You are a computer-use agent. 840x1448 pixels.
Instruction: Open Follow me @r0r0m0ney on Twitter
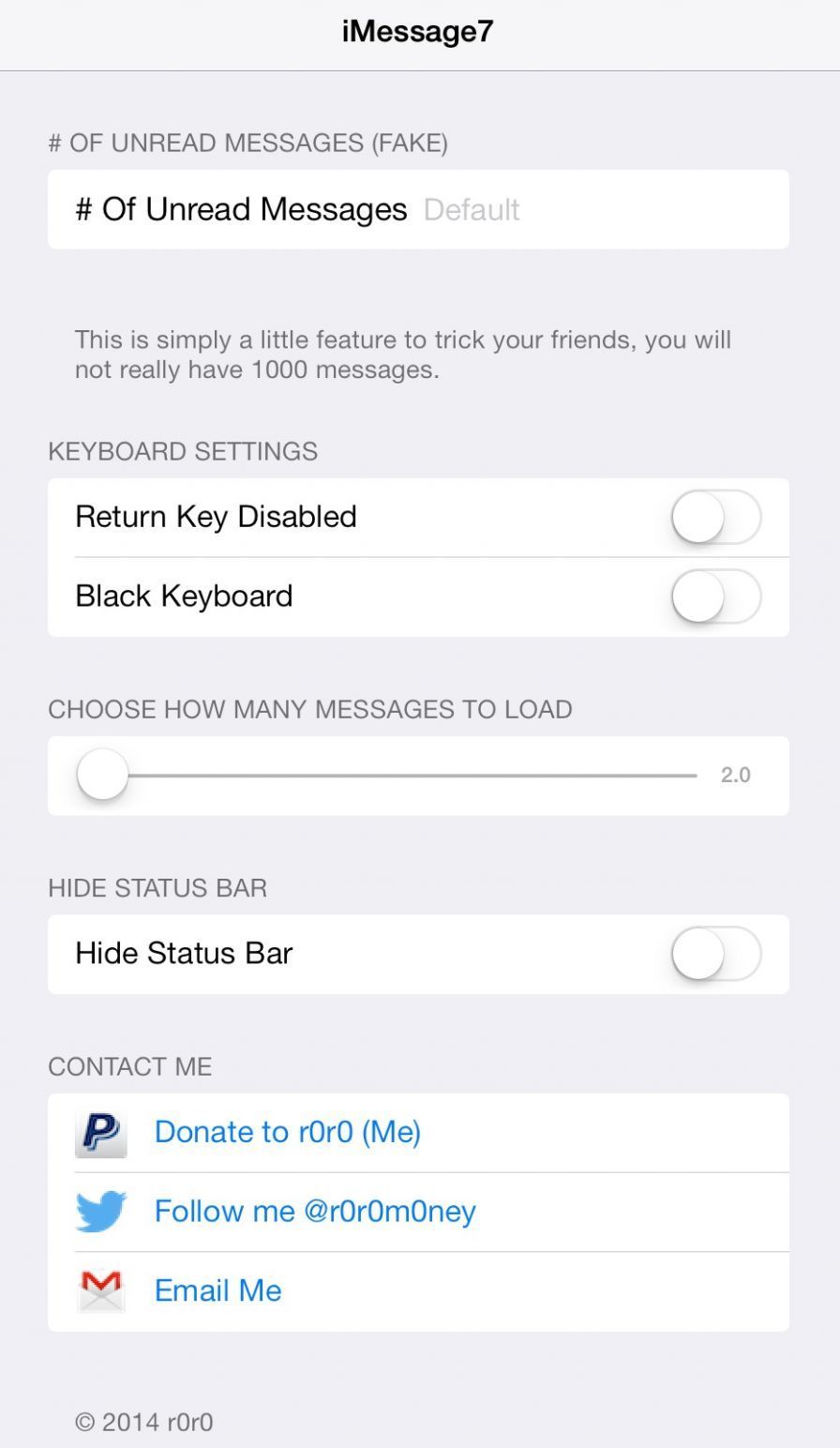click(x=315, y=1211)
